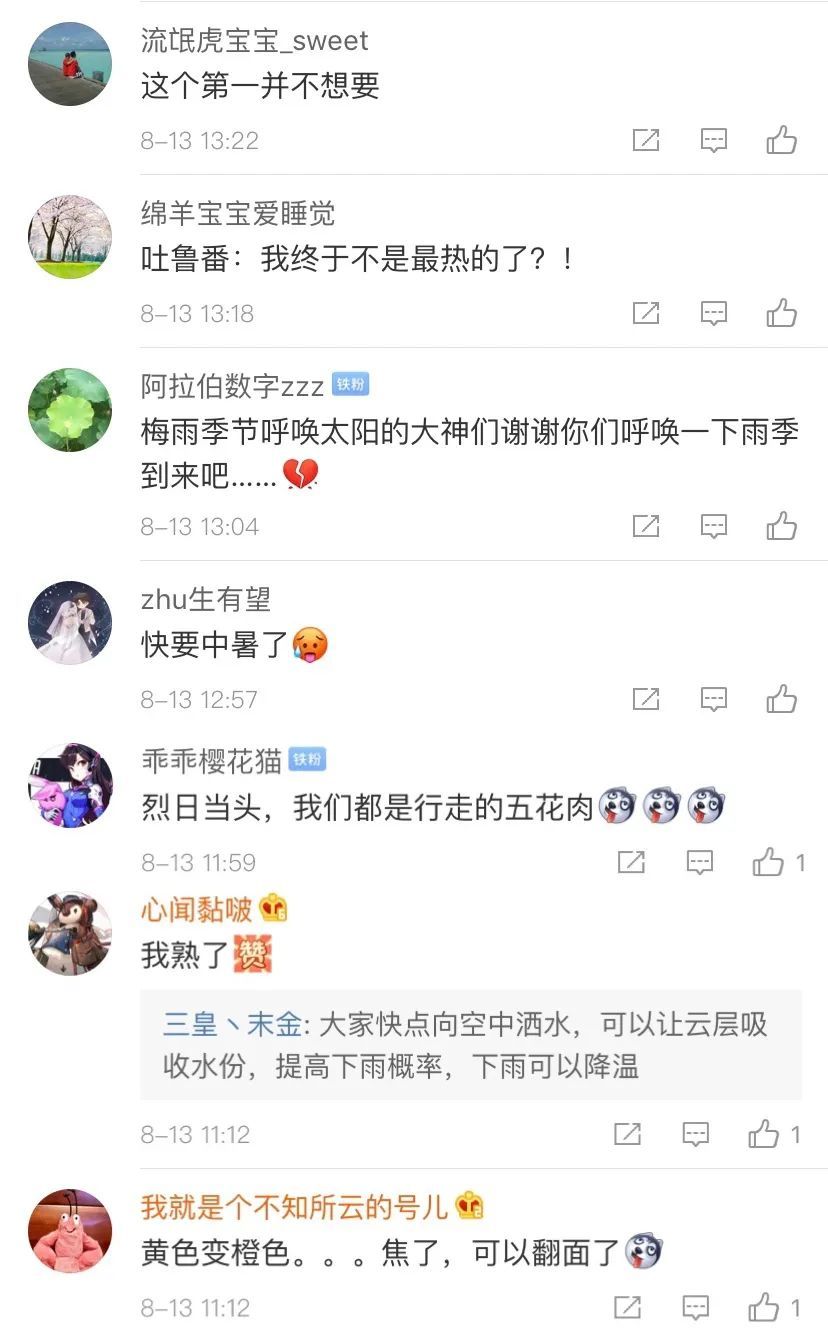Reply to the comment by 流氓虎宝宝_sweet
This screenshot has height=1332, width=828.
click(713, 140)
